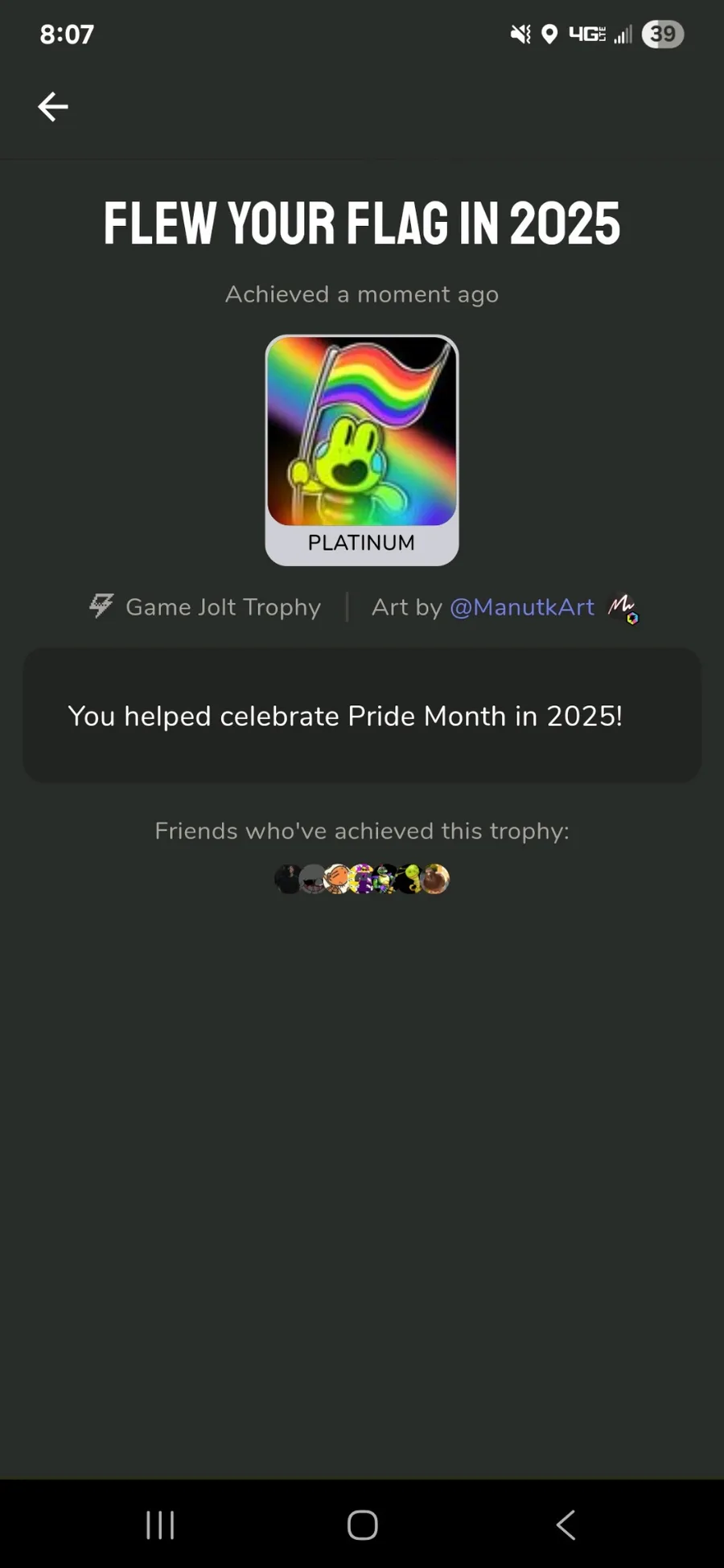Open the system recent apps view
Image resolution: width=724 pixels, height=1568 pixels.
[160, 1525]
